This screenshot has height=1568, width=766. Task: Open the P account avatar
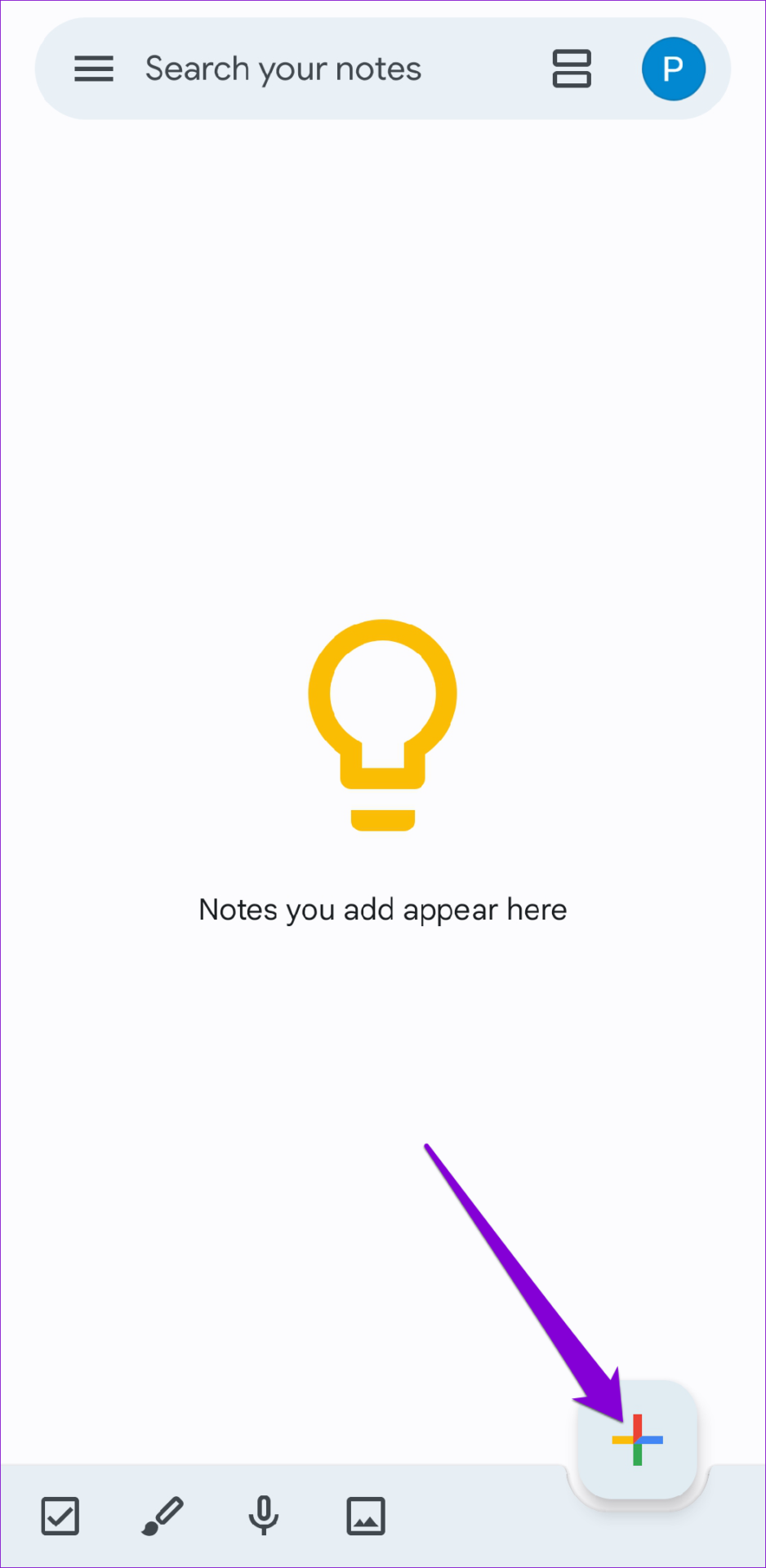coord(674,69)
